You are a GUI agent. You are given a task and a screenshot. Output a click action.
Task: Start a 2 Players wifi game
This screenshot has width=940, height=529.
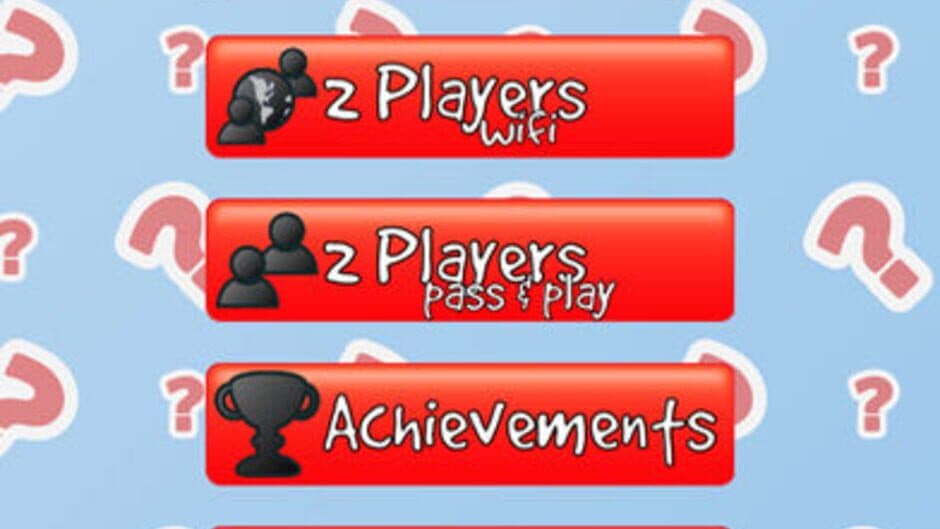point(470,97)
